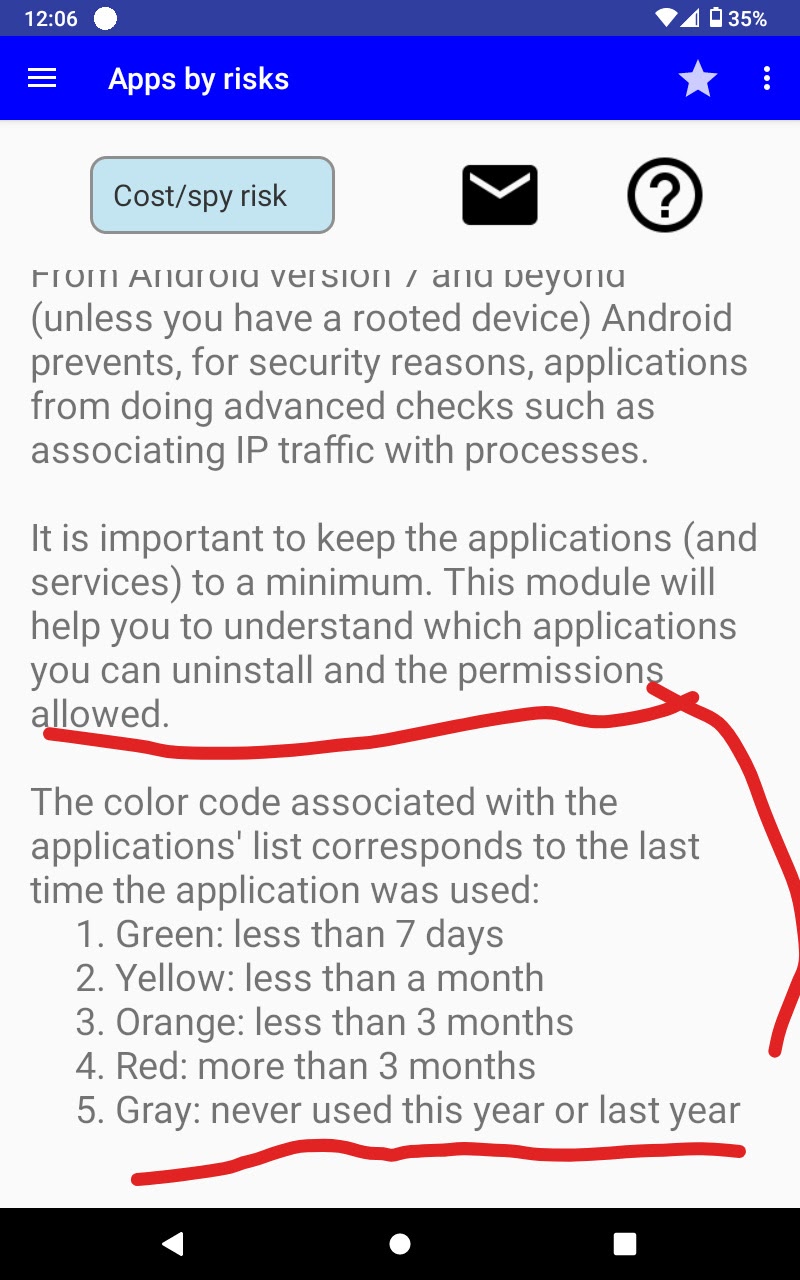Open the mail envelope icon
The height and width of the screenshot is (1280, 800).
(500, 195)
